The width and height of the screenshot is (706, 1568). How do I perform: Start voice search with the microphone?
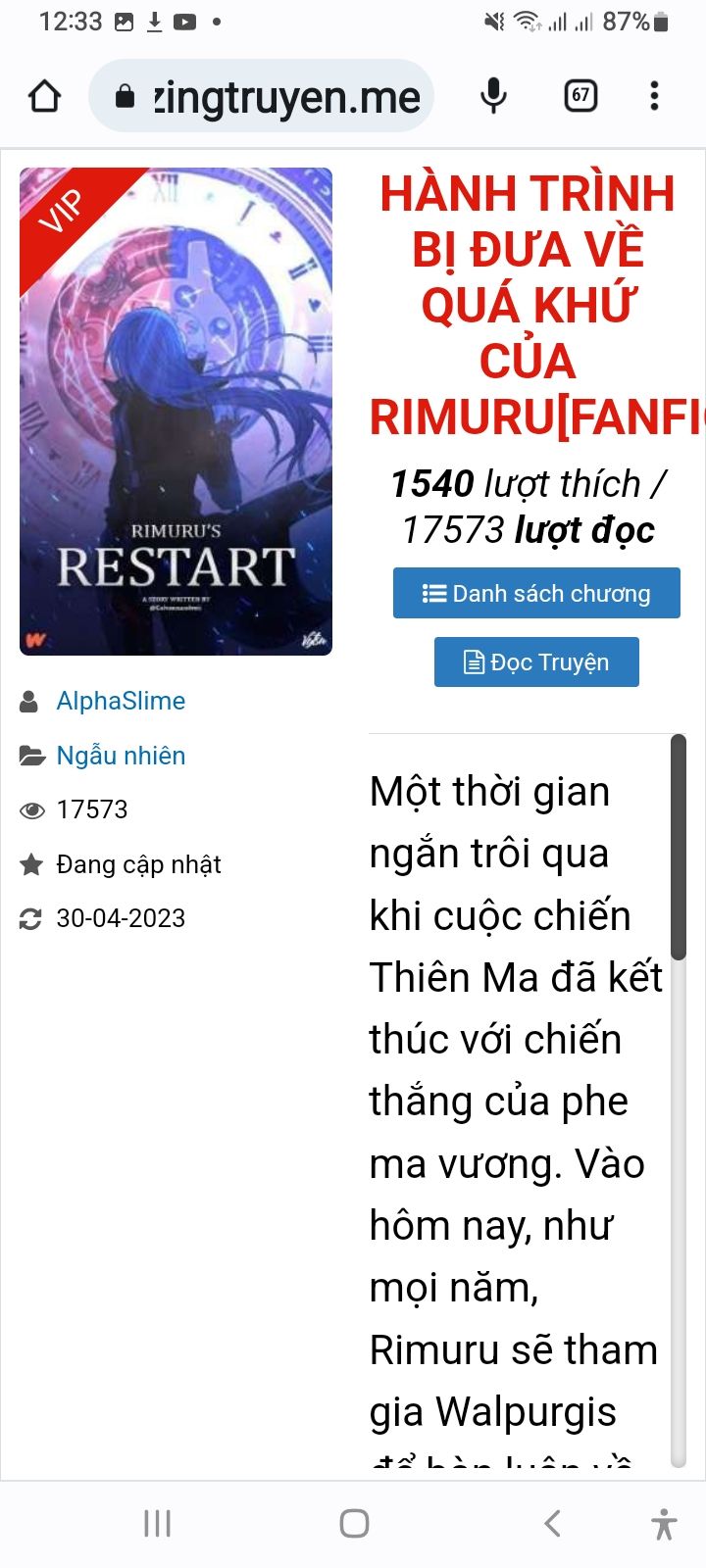point(494,96)
